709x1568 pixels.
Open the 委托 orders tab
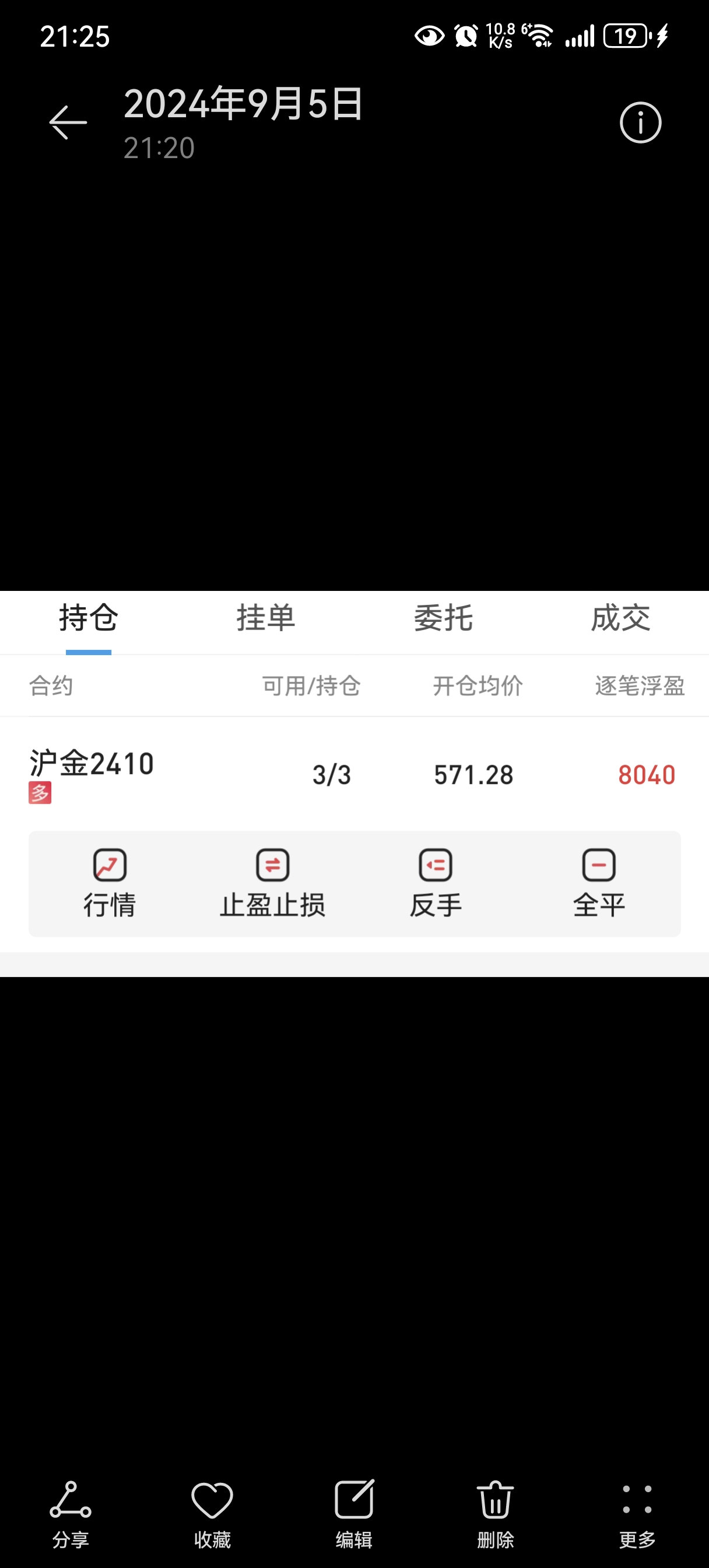[x=444, y=618]
